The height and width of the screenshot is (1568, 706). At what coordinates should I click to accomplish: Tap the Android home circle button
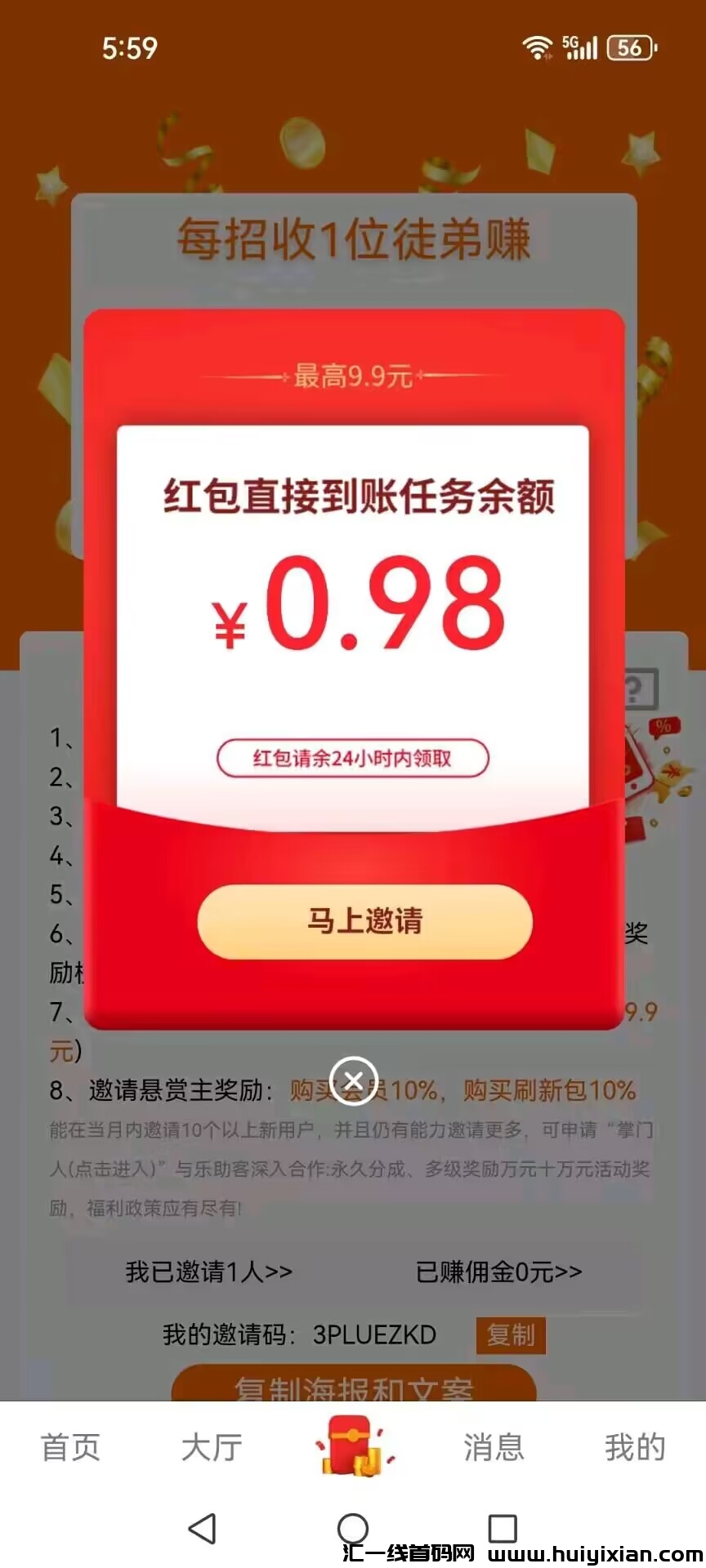coord(353,1527)
